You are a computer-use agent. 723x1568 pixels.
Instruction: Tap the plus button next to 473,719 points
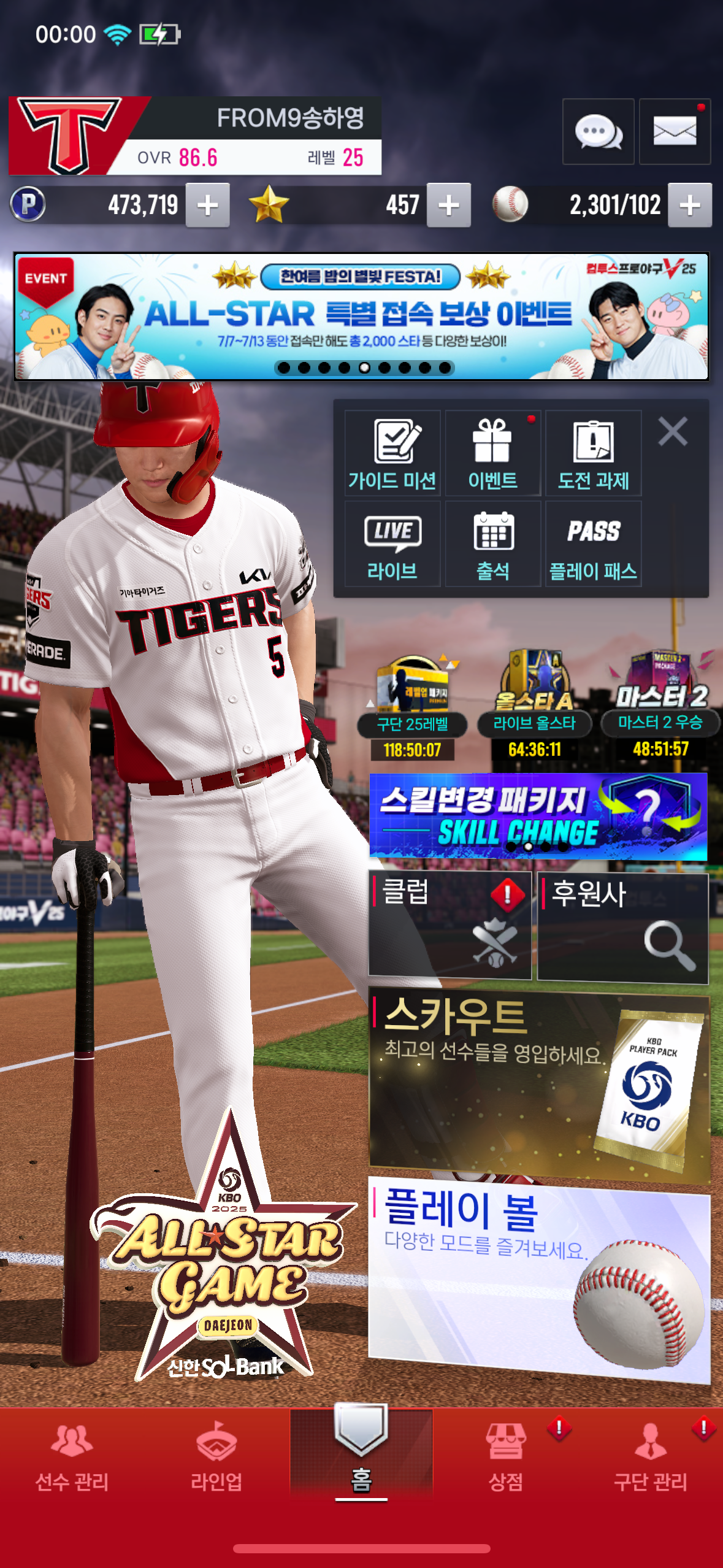coord(208,206)
